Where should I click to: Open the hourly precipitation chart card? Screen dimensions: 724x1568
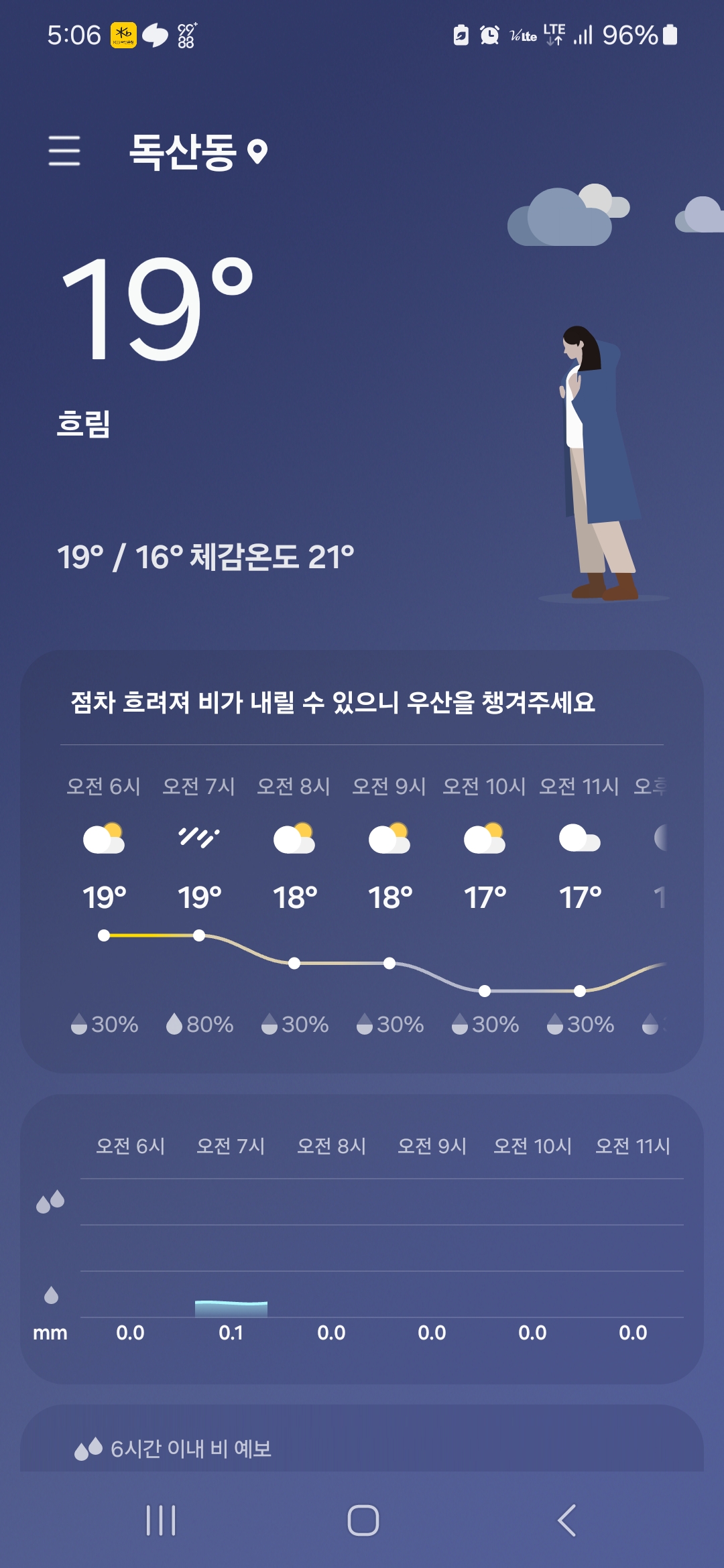362,1239
